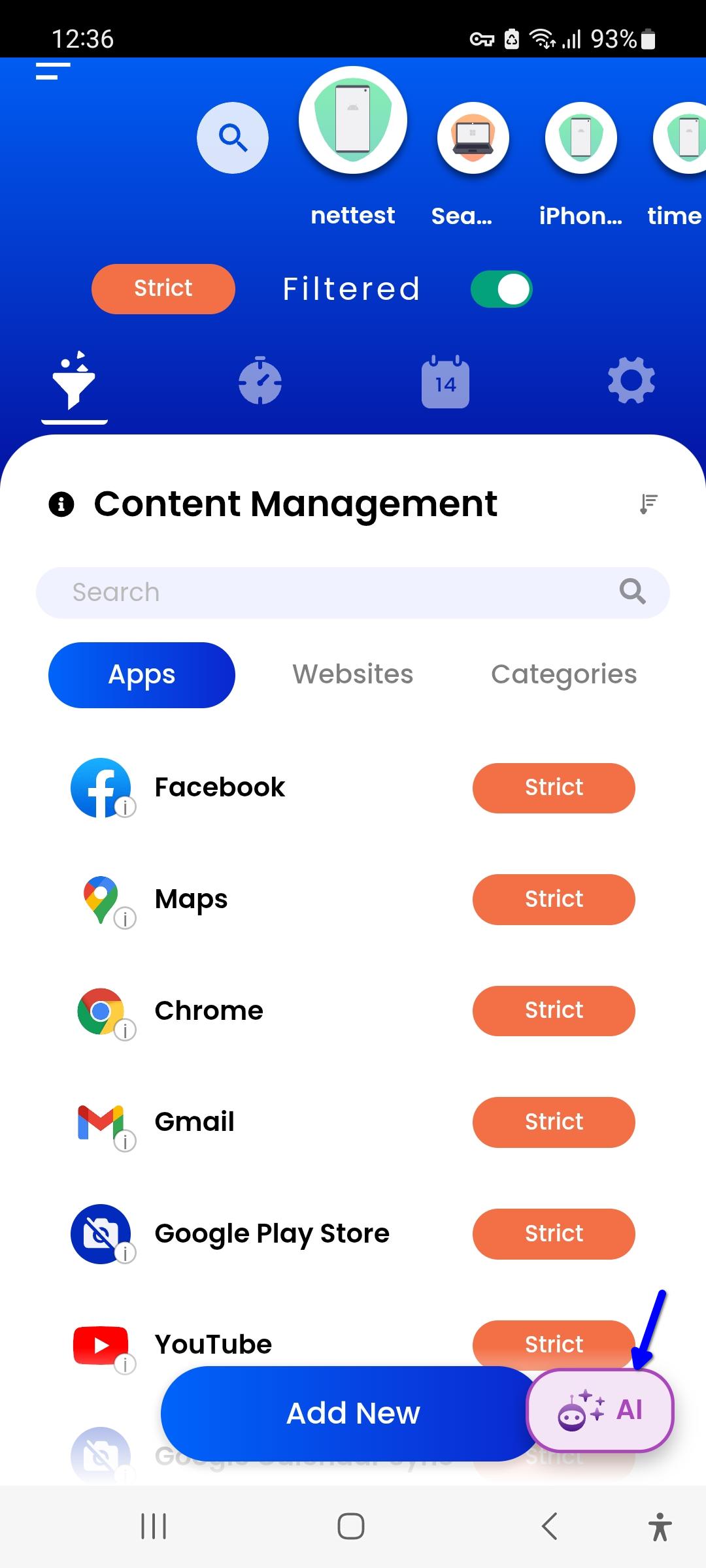Open the hamburger menu
706x1568 pixels.
(53, 71)
